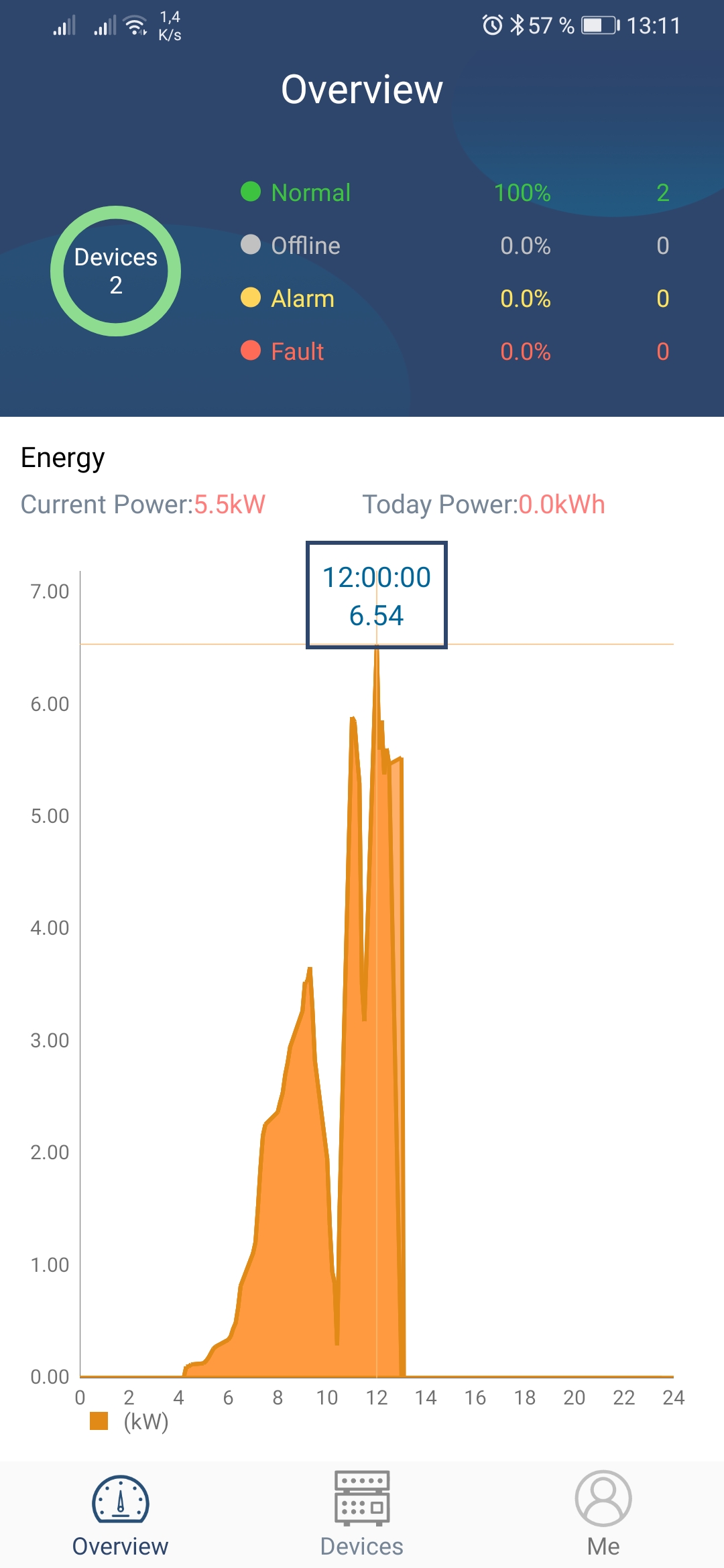The width and height of the screenshot is (724, 1568).
Task: Open the Fault devices row
Action: coord(455,351)
